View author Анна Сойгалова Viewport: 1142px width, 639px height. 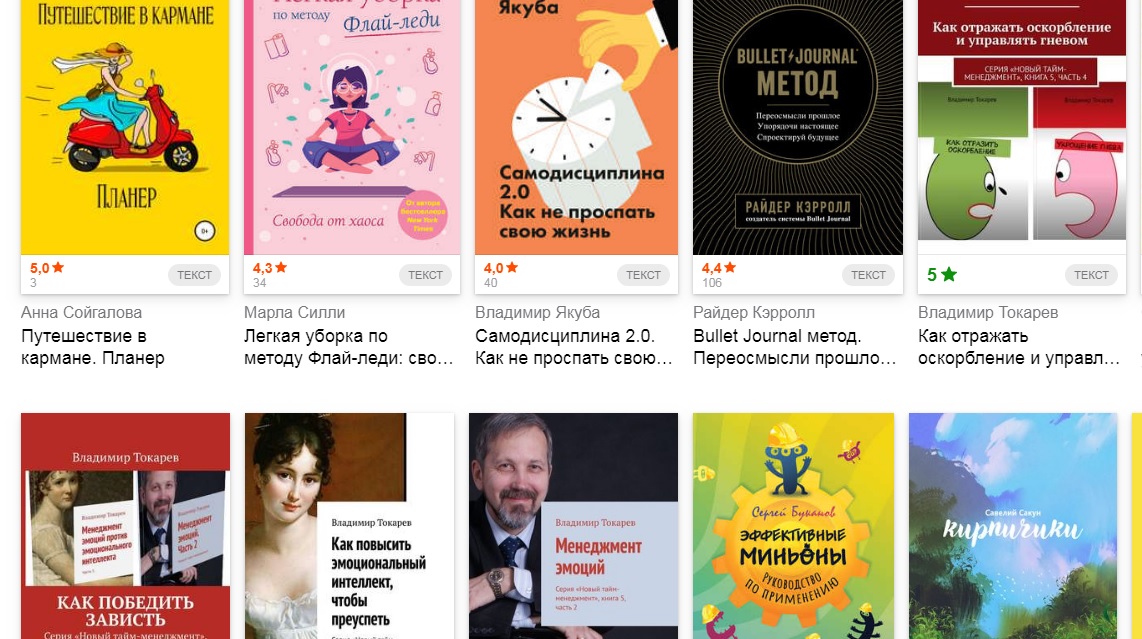pos(81,313)
